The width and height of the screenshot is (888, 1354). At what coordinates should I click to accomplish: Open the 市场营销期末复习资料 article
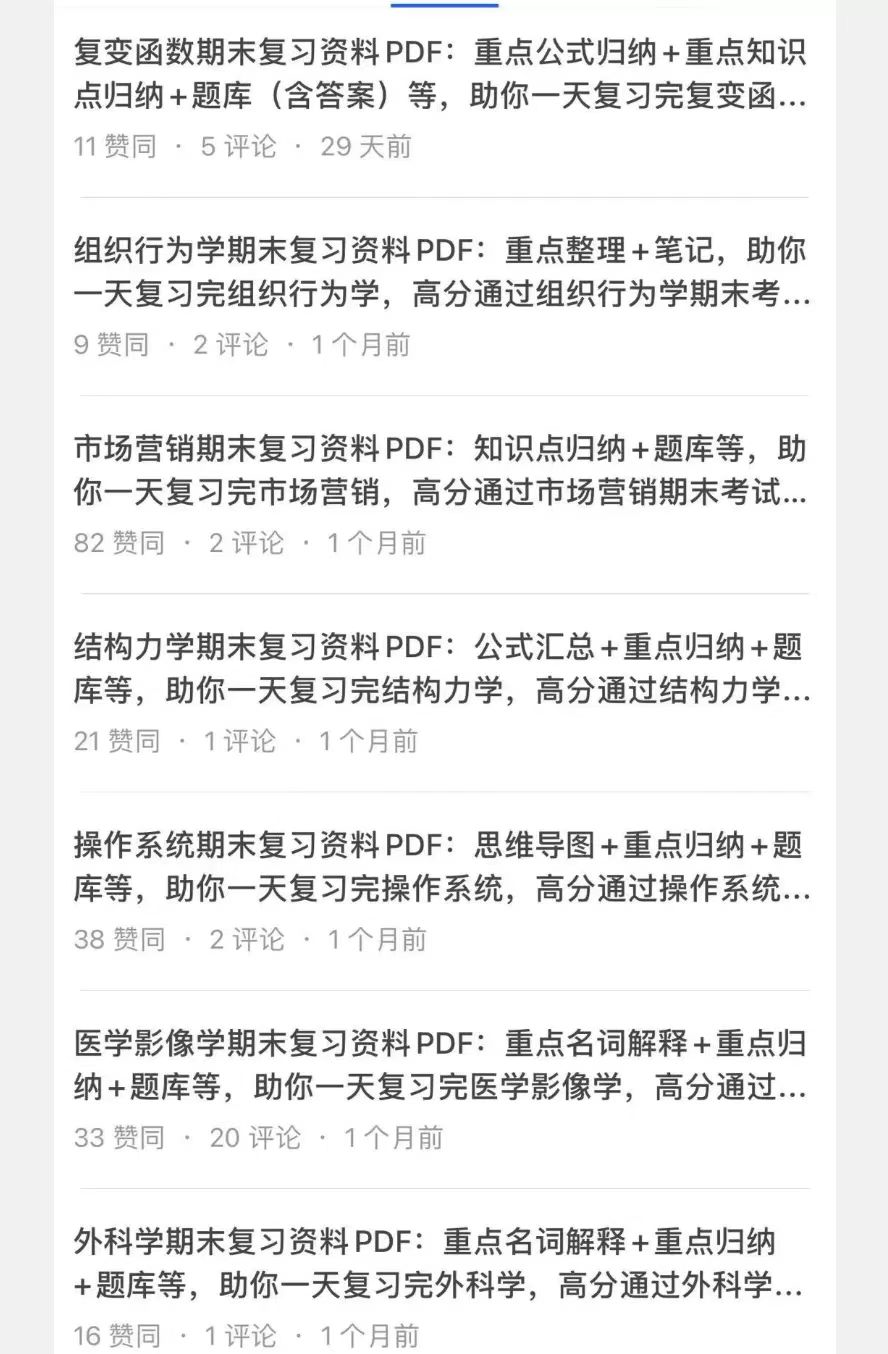[440, 472]
